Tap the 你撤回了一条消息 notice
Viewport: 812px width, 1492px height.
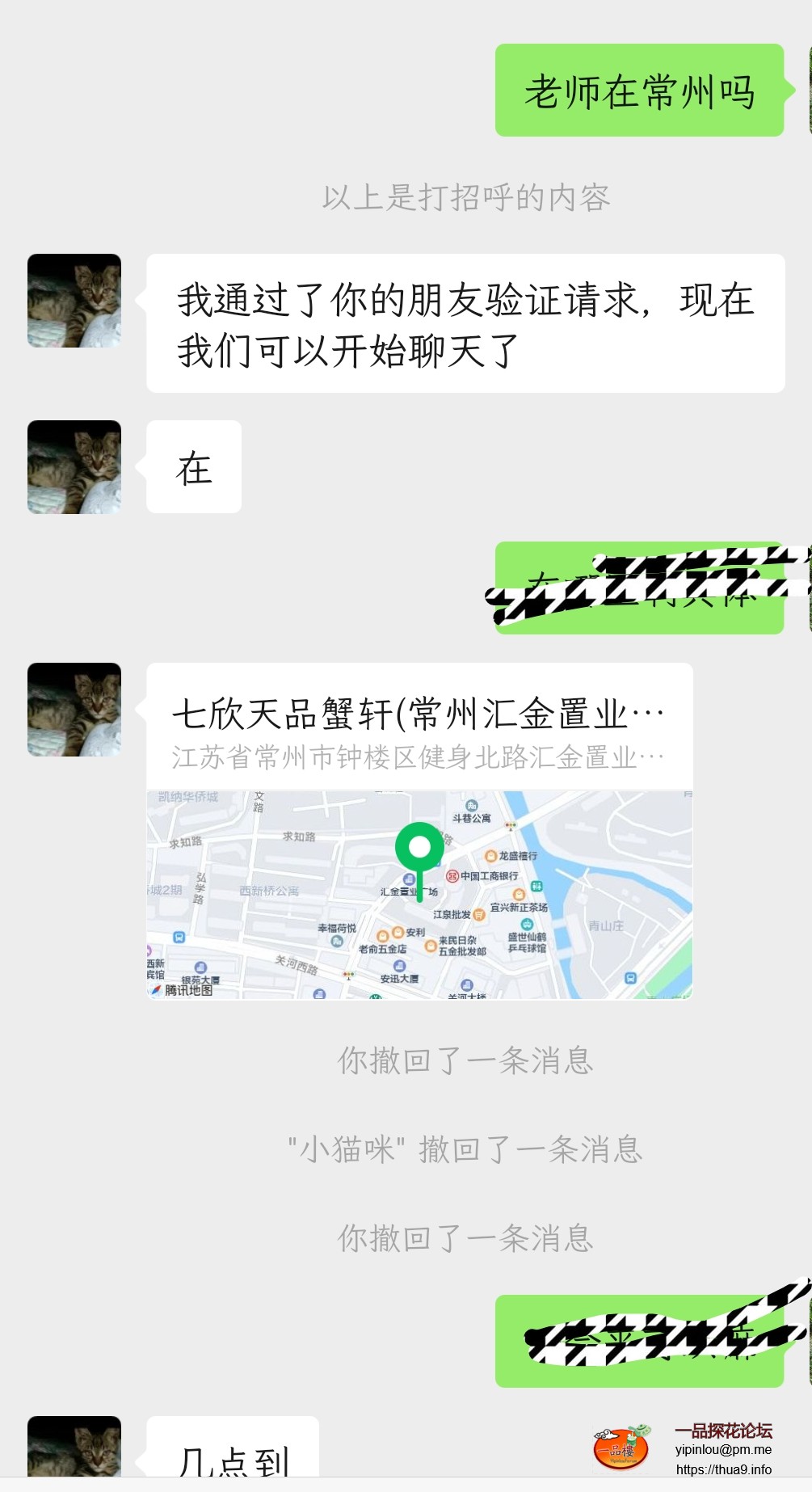tap(465, 1061)
